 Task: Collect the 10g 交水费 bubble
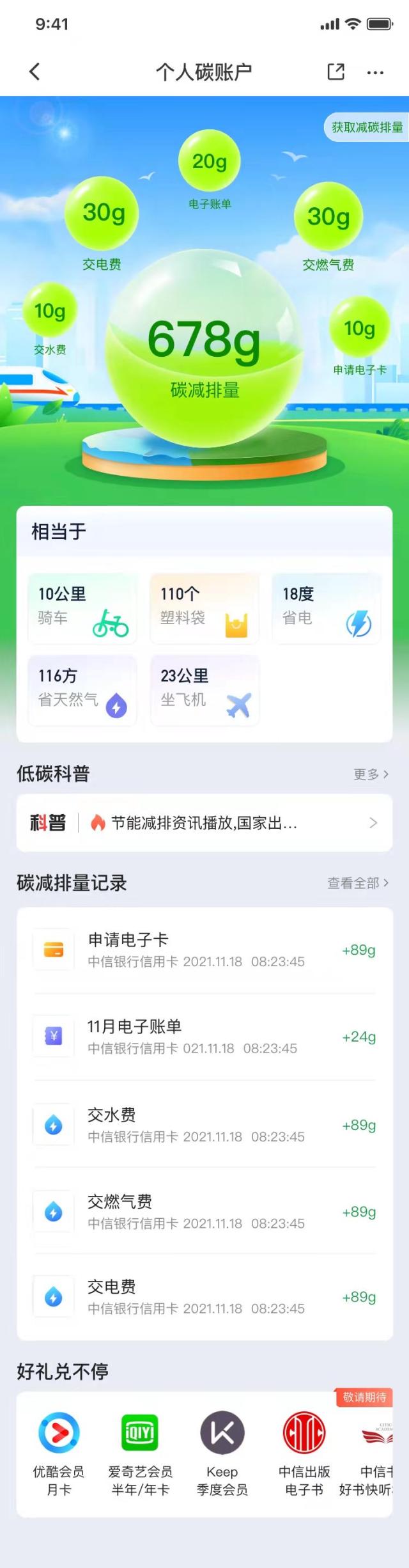point(50,311)
